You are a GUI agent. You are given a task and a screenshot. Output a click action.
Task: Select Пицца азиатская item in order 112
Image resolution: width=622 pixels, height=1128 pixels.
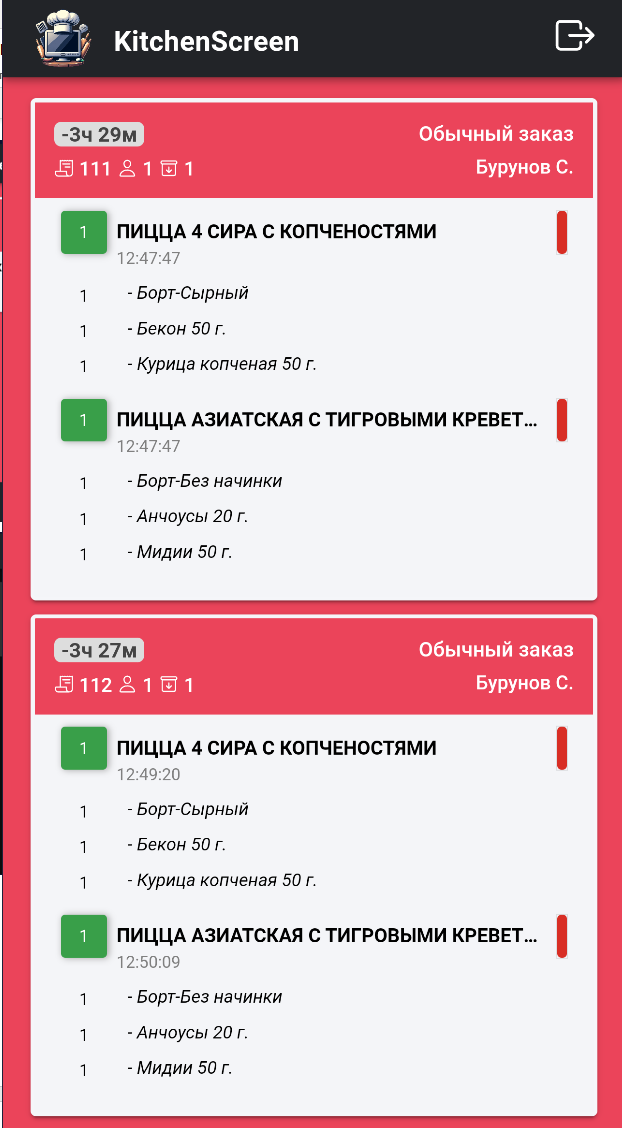tap(326, 936)
